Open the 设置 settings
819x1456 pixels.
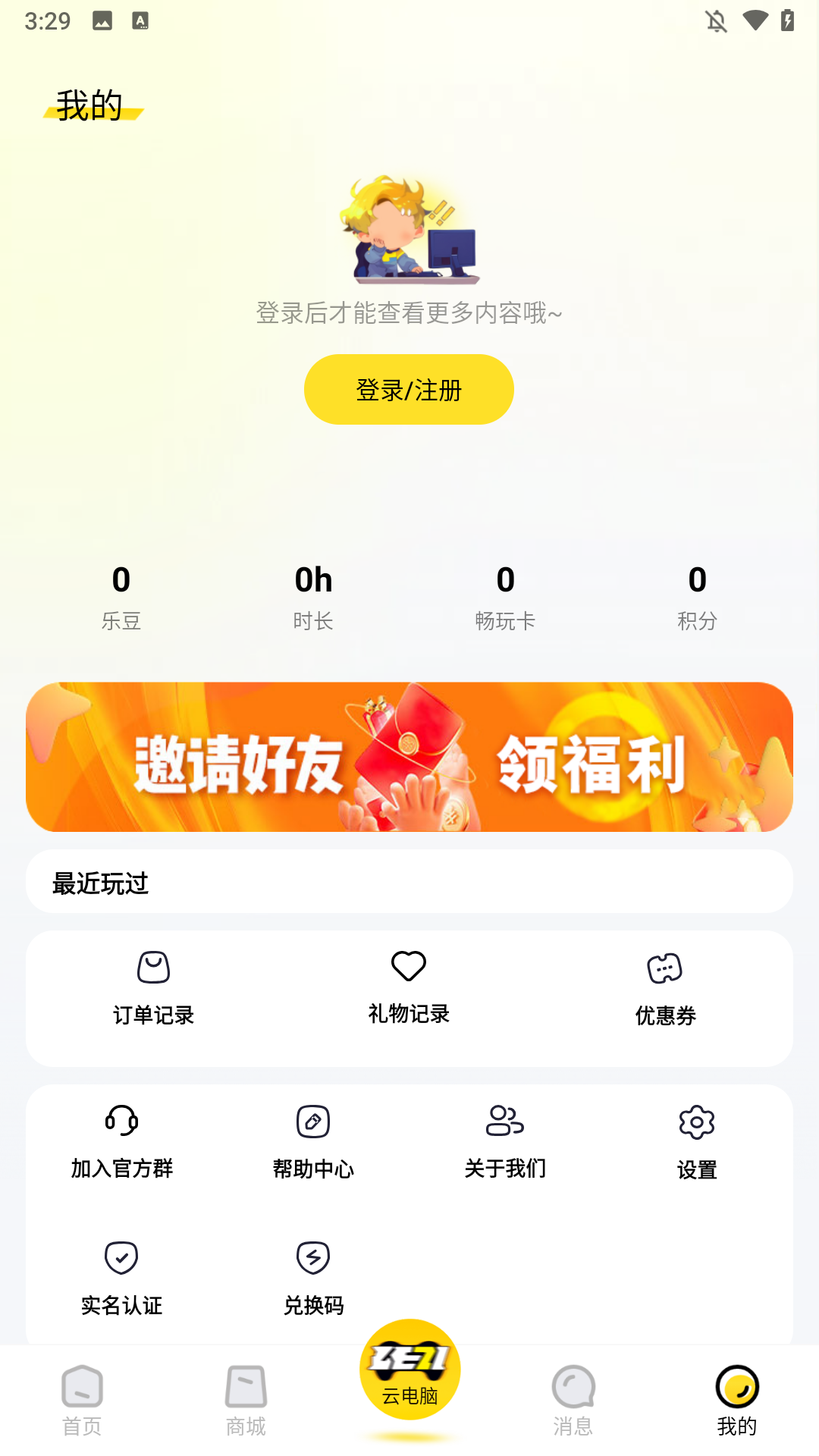pyautogui.click(x=697, y=1141)
